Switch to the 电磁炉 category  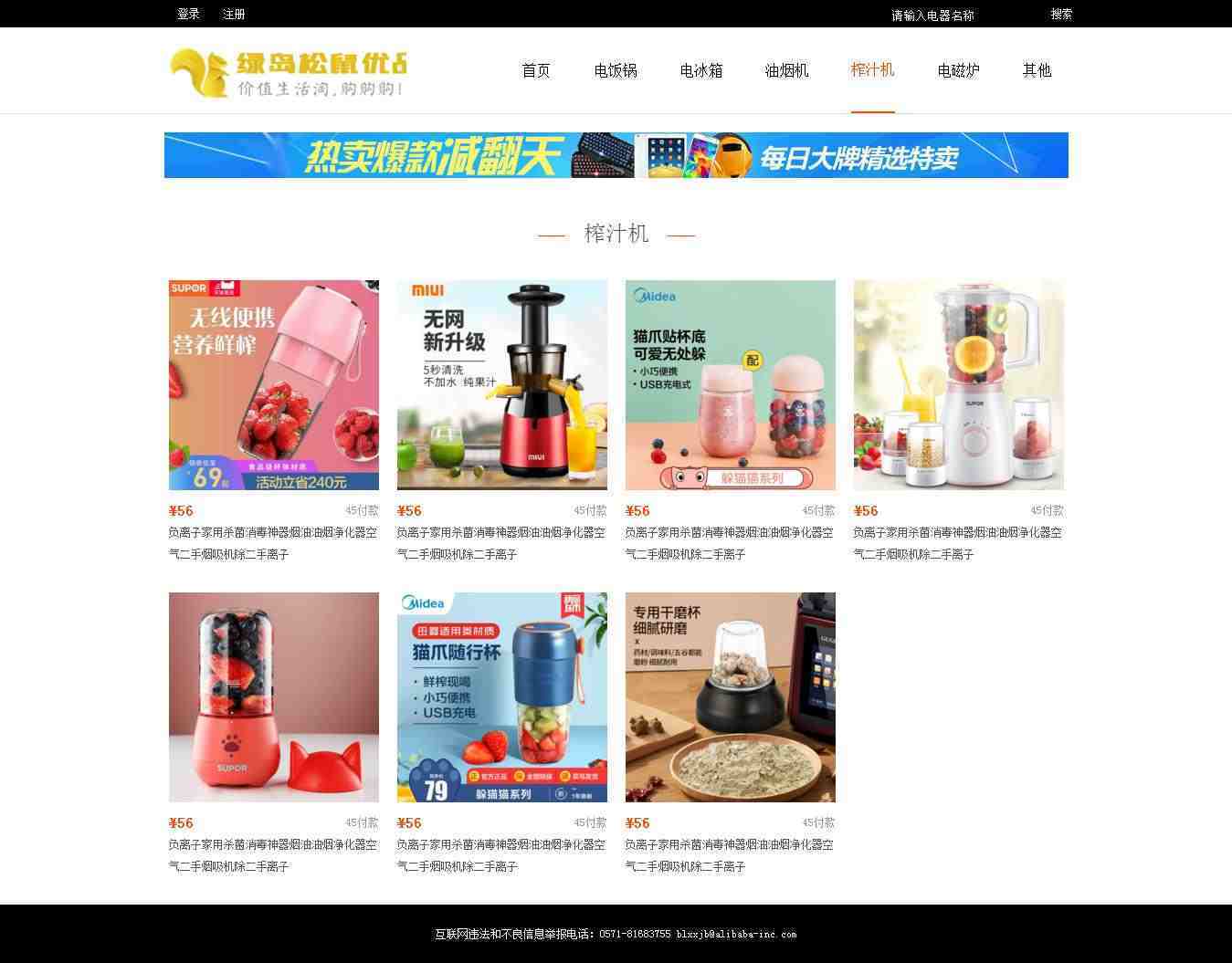click(x=958, y=70)
